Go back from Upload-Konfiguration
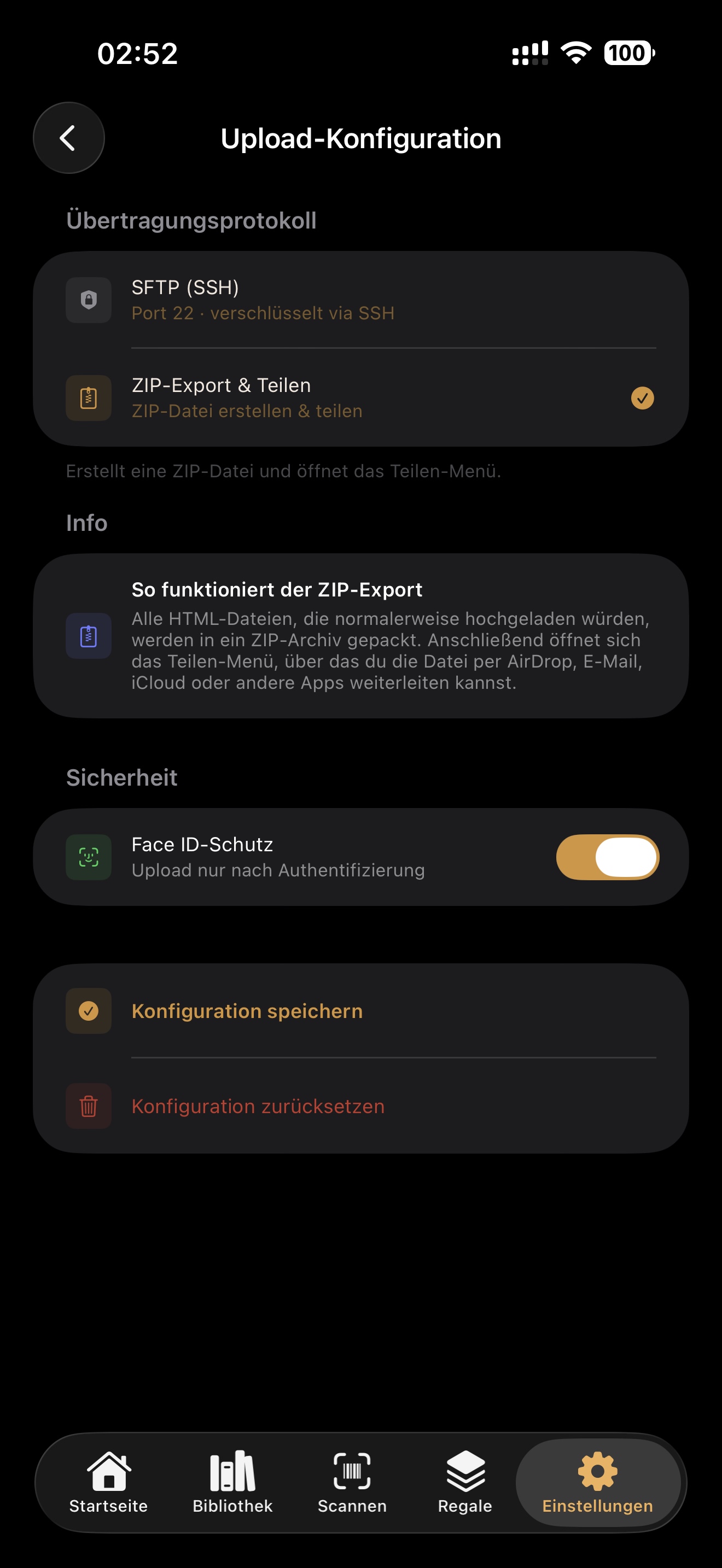Image resolution: width=722 pixels, height=1568 pixels. (69, 138)
